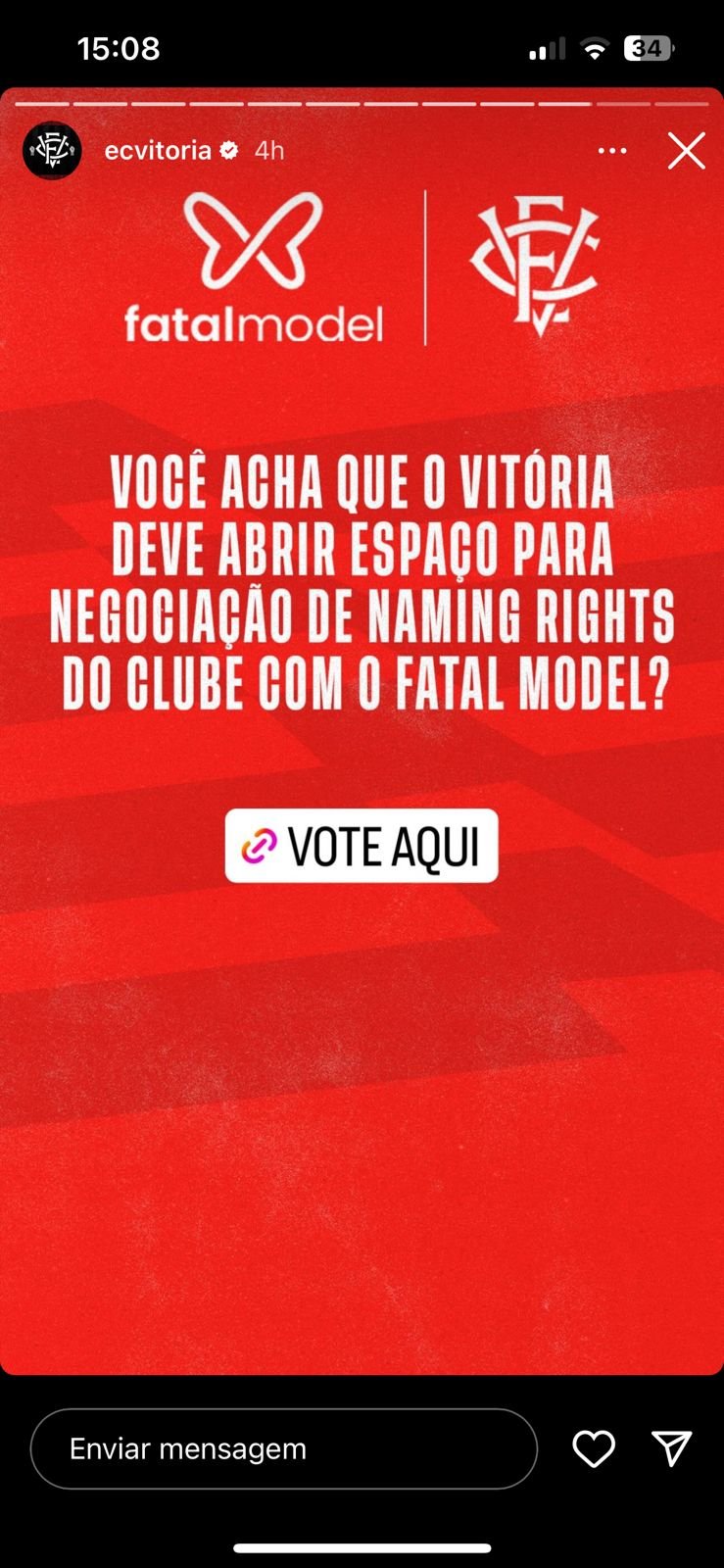Open the ecvitoria profile picture

[52, 150]
